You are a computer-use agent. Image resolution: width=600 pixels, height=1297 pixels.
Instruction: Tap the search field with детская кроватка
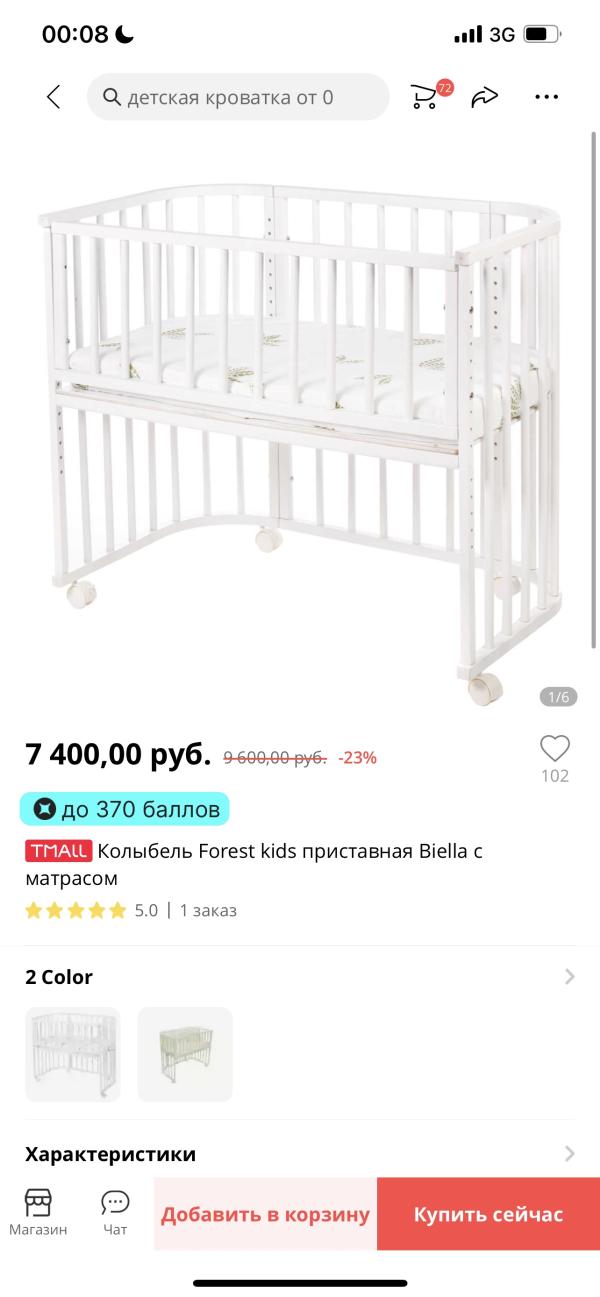238,97
